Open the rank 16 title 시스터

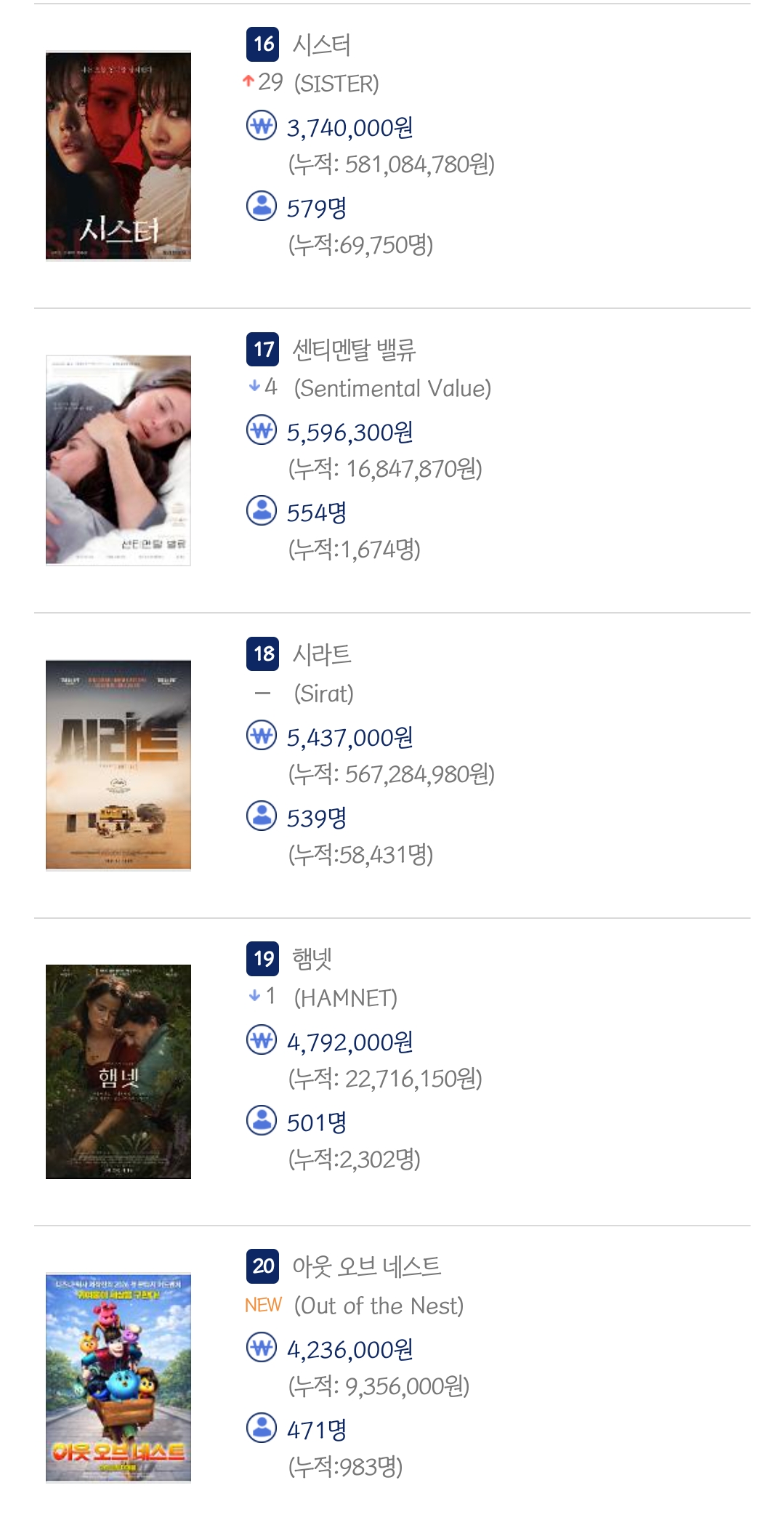coord(322,45)
